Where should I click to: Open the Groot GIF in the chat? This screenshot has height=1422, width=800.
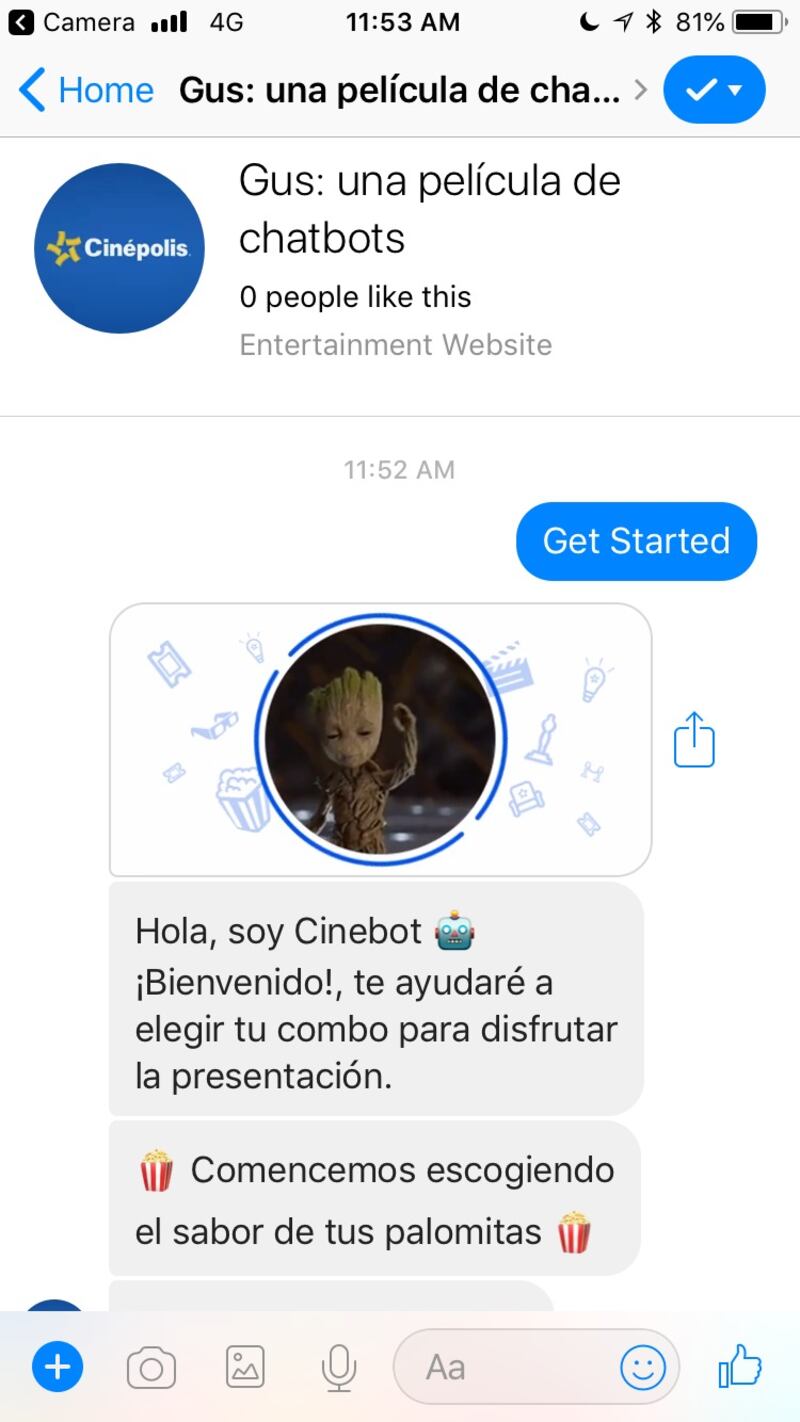[380, 740]
